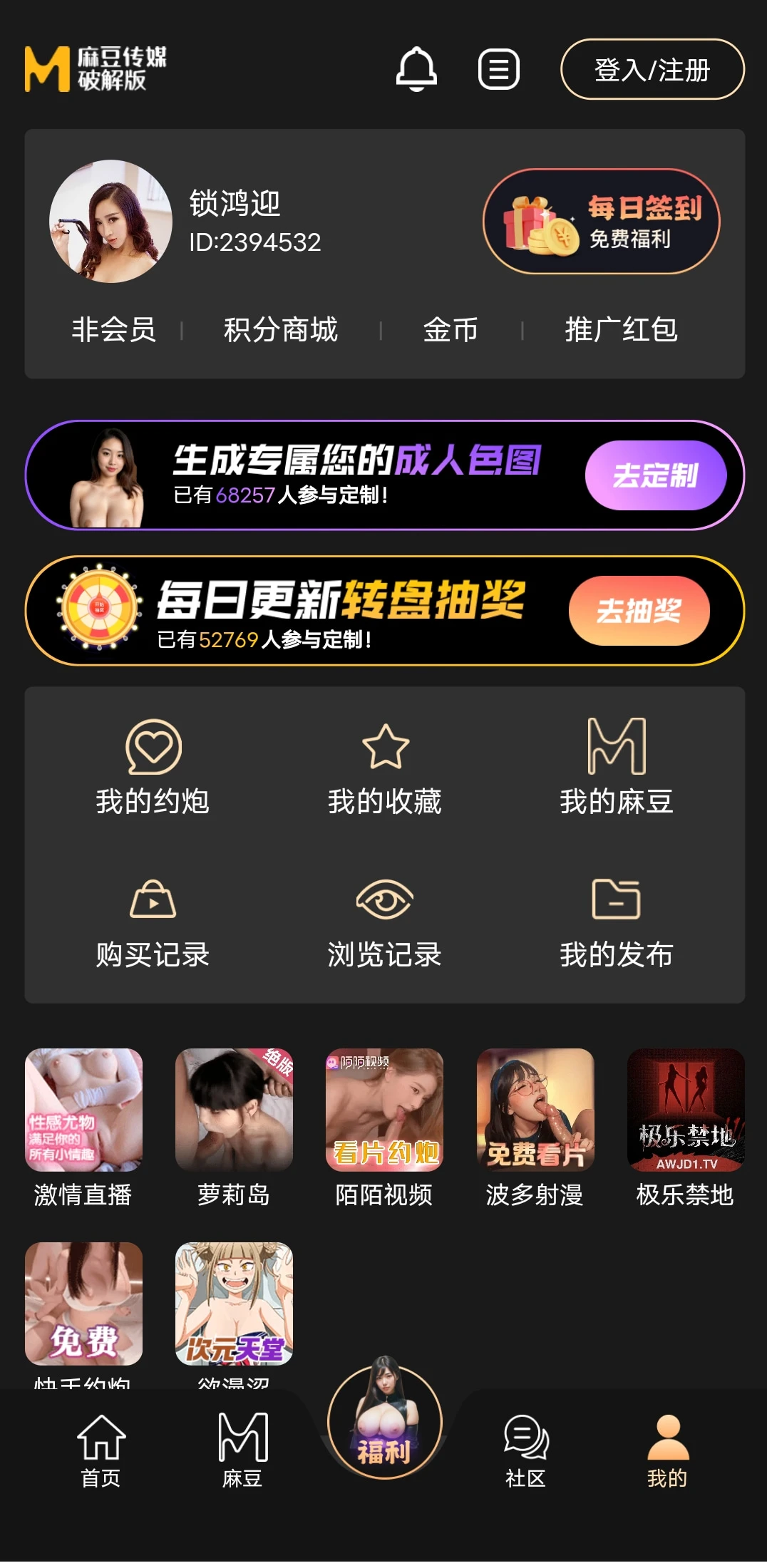This screenshot has width=767, height=1568.
Task: Open 浏览记录 browsing history
Action: pyautogui.click(x=385, y=923)
